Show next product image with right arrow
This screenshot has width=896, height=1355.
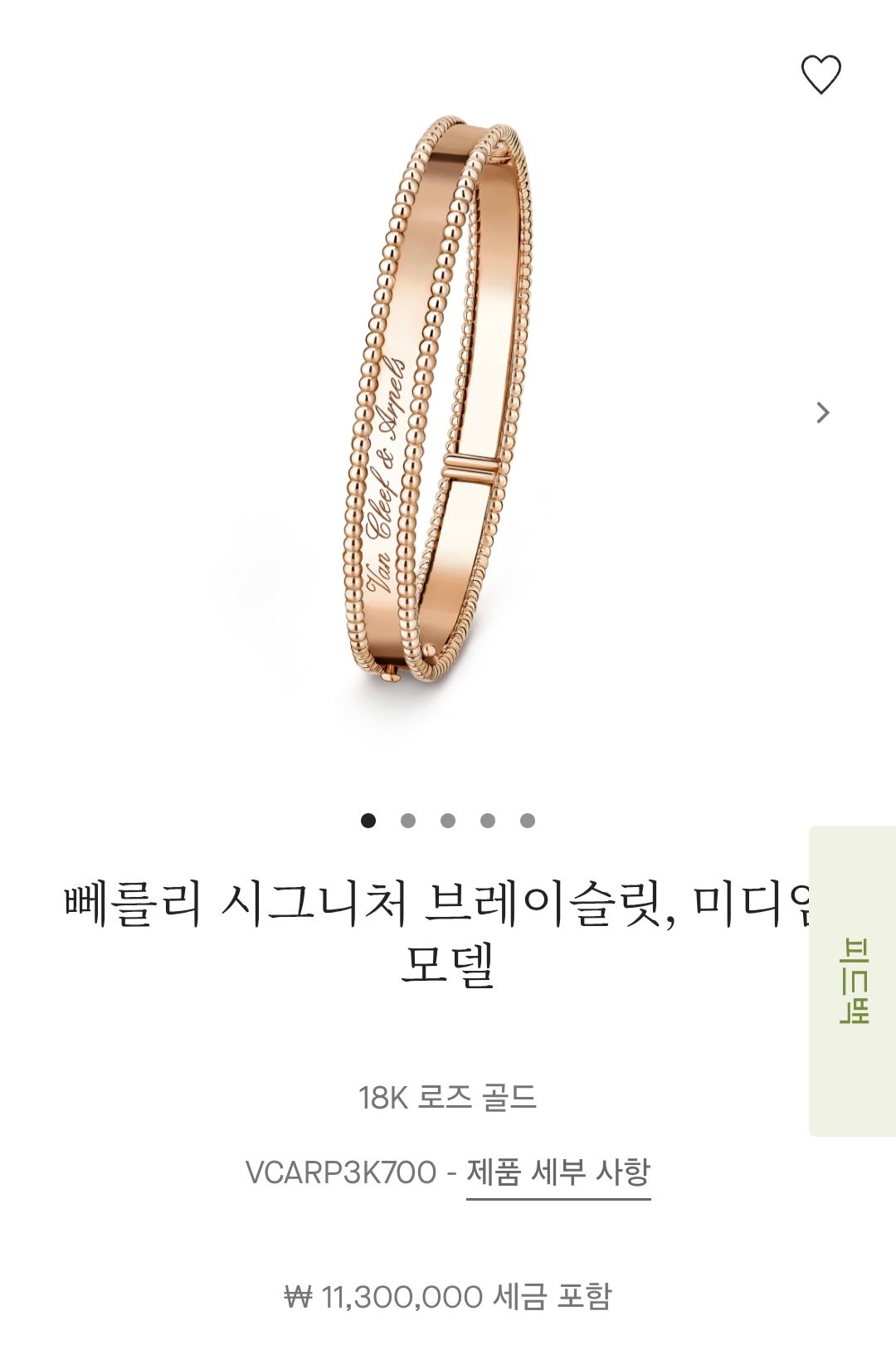coord(822,412)
